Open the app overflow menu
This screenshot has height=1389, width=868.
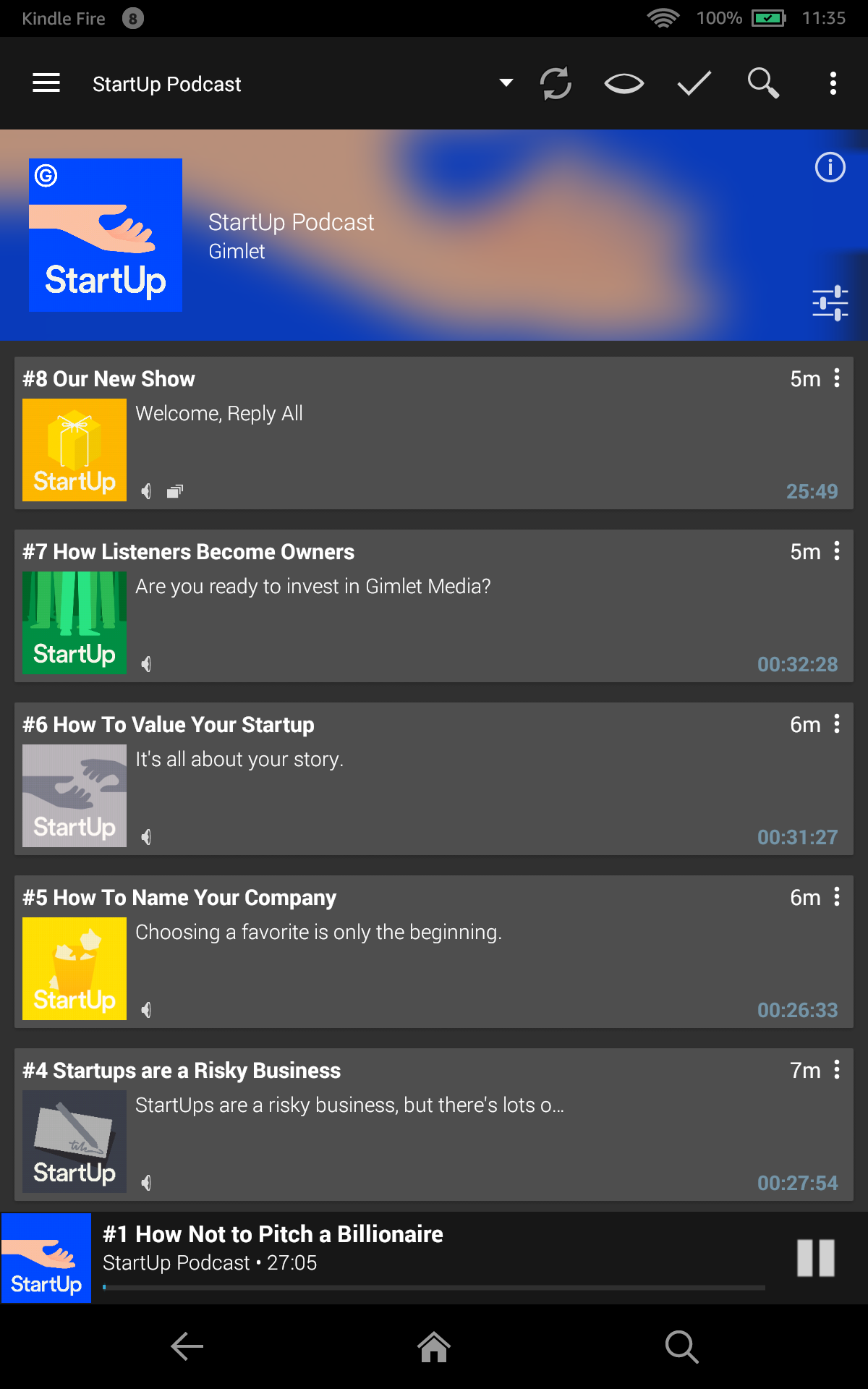(833, 83)
